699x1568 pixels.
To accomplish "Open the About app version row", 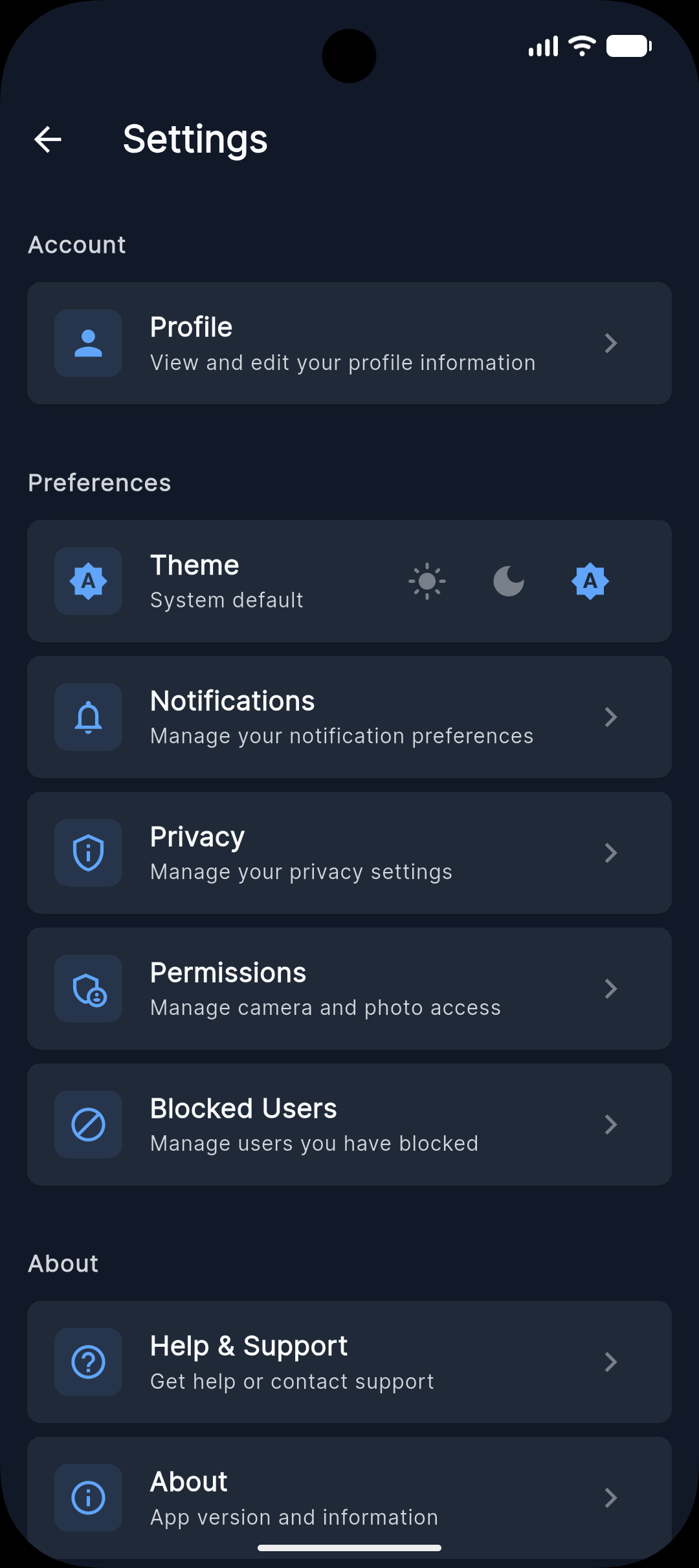I will coord(349,1498).
